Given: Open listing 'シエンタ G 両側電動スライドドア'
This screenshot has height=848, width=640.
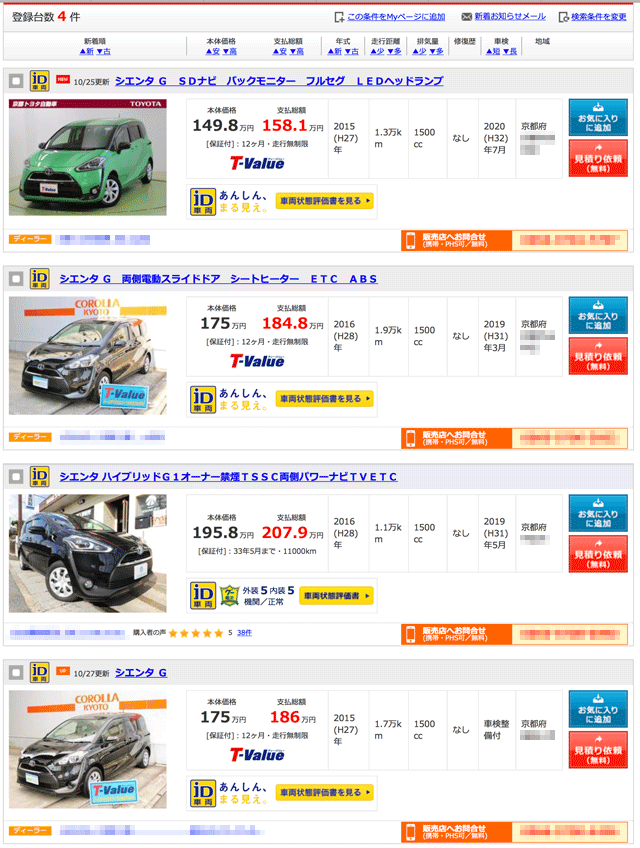Looking at the screenshot, I should coord(218,278).
